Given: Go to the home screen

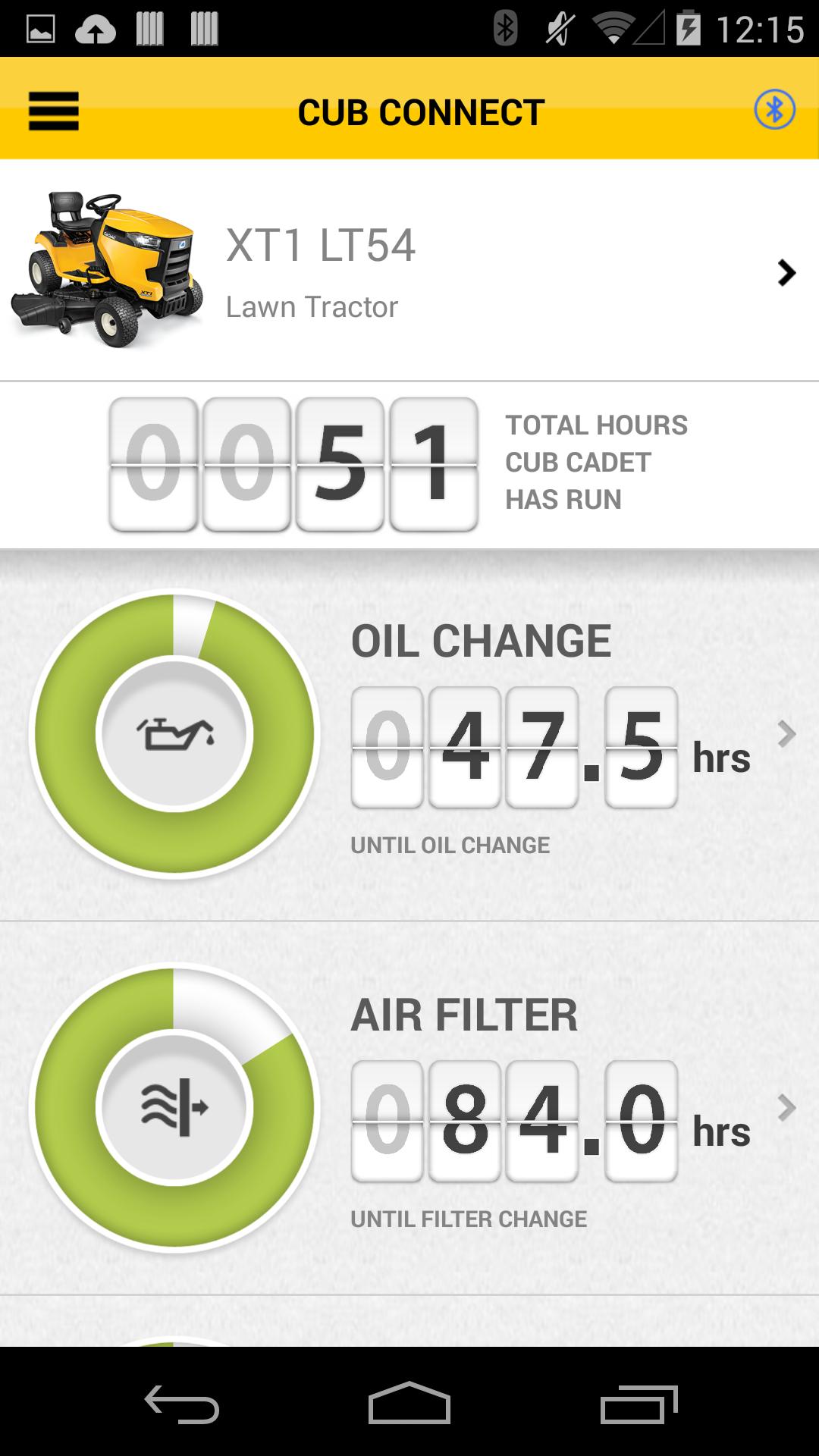Looking at the screenshot, I should pyautogui.click(x=409, y=1404).
